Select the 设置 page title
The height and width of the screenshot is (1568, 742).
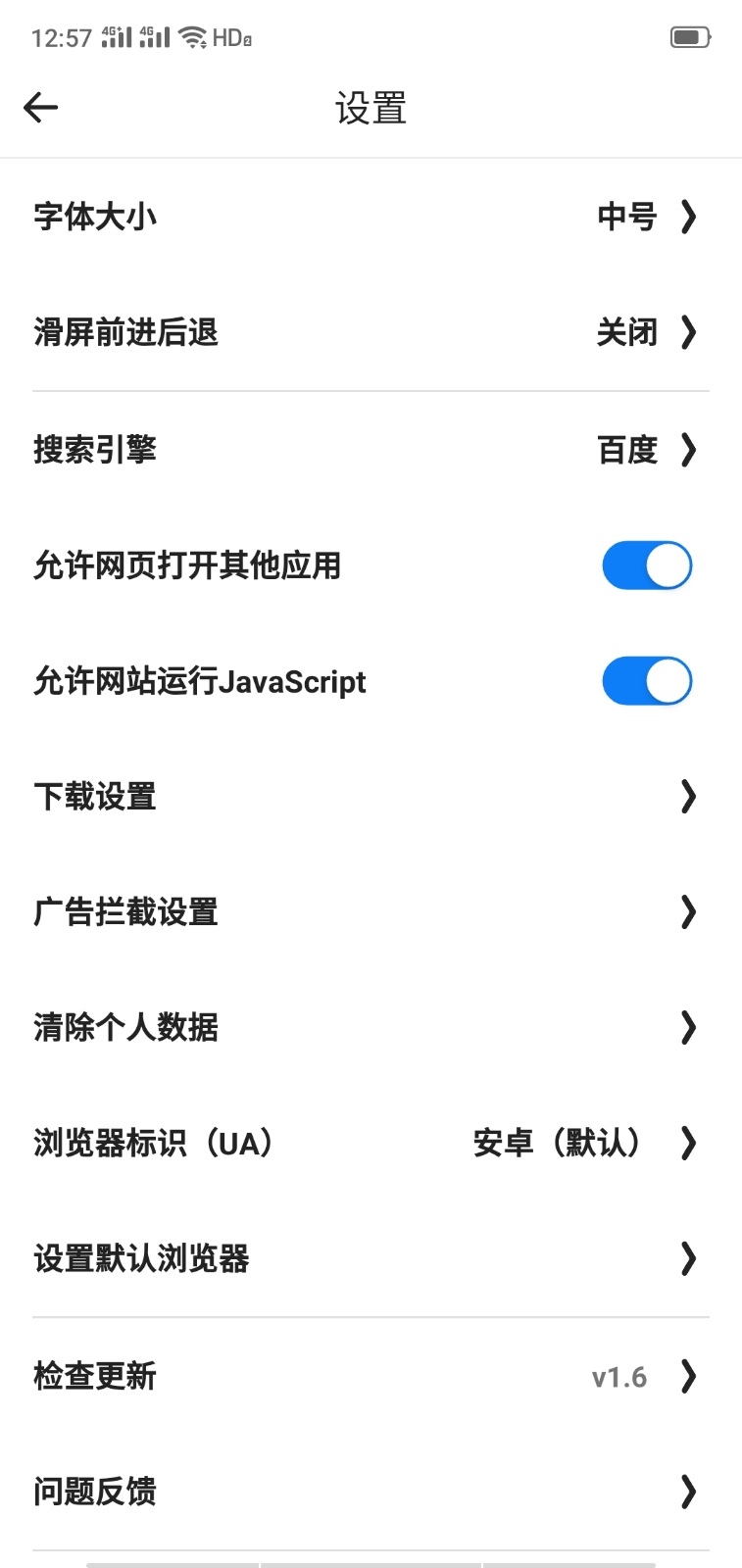coord(371,108)
